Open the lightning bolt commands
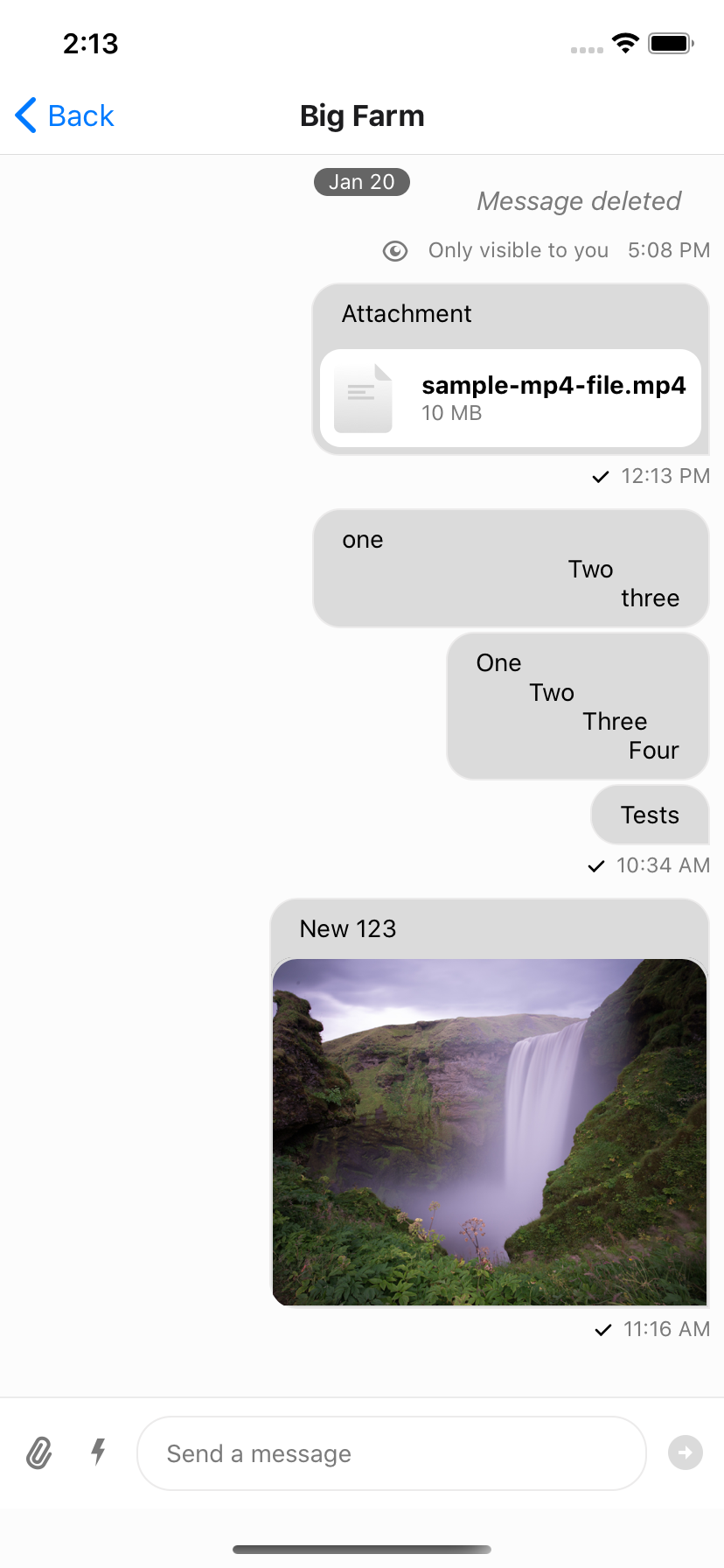Screen dimensions: 724x1568 (x=99, y=1452)
